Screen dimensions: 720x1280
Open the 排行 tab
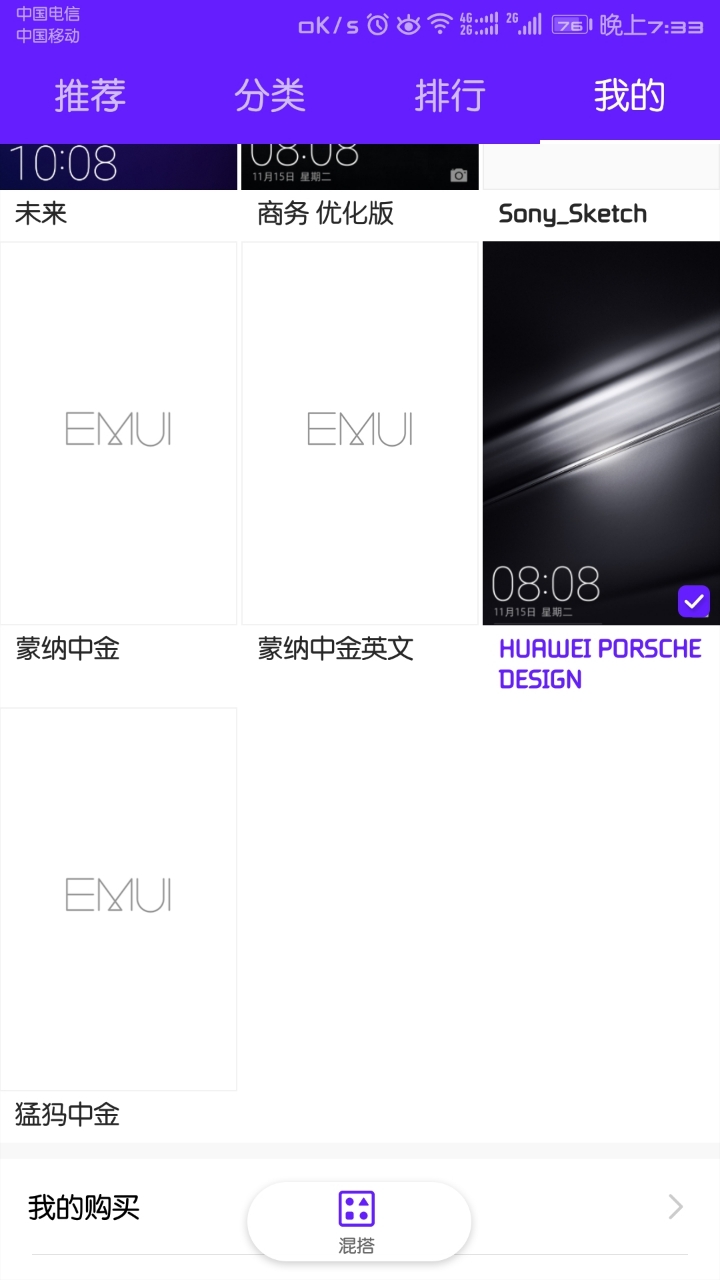[450, 96]
